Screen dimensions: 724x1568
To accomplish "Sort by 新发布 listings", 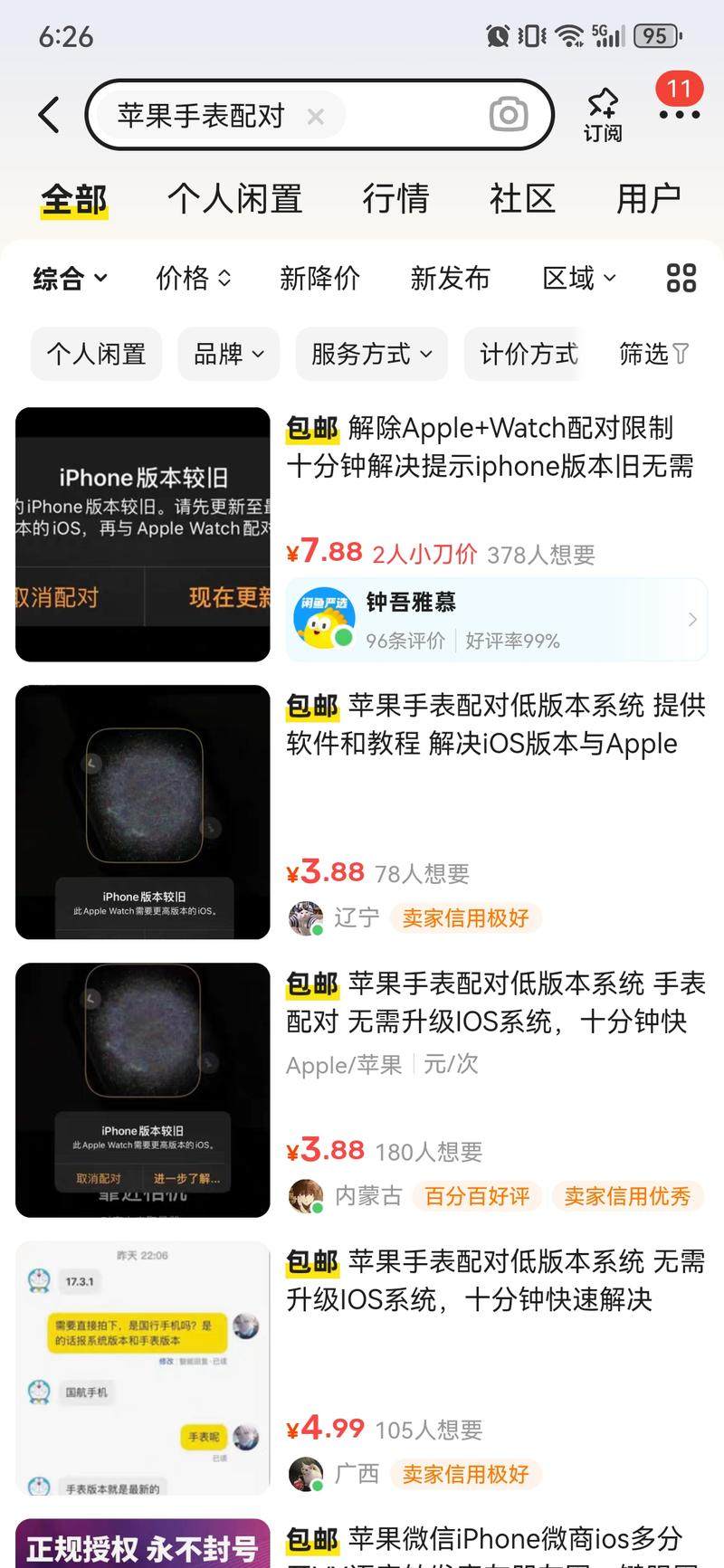I will coord(450,278).
